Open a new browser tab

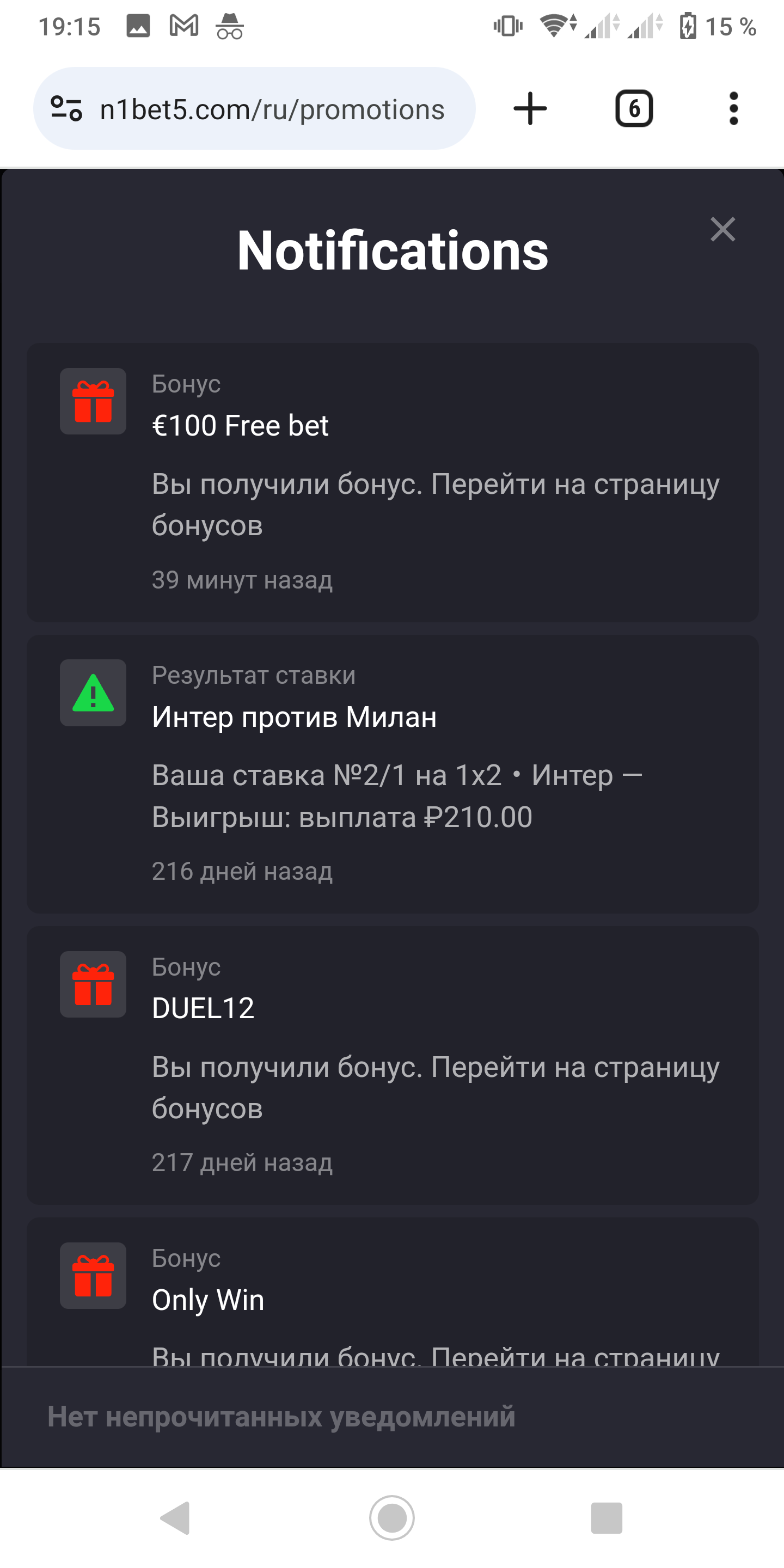tap(530, 109)
